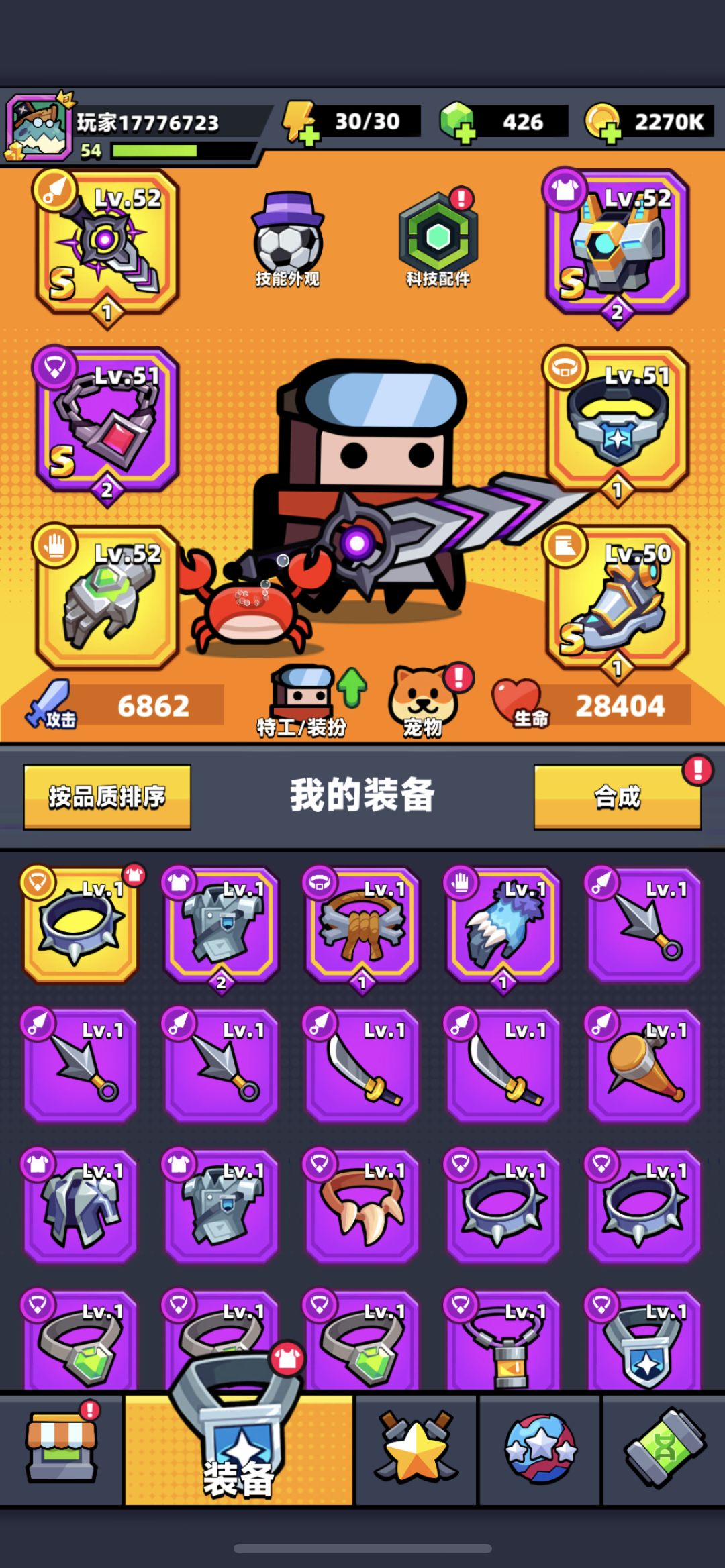
Task: Select the equipped Lv.51 ruby necklace
Action: coord(107,421)
